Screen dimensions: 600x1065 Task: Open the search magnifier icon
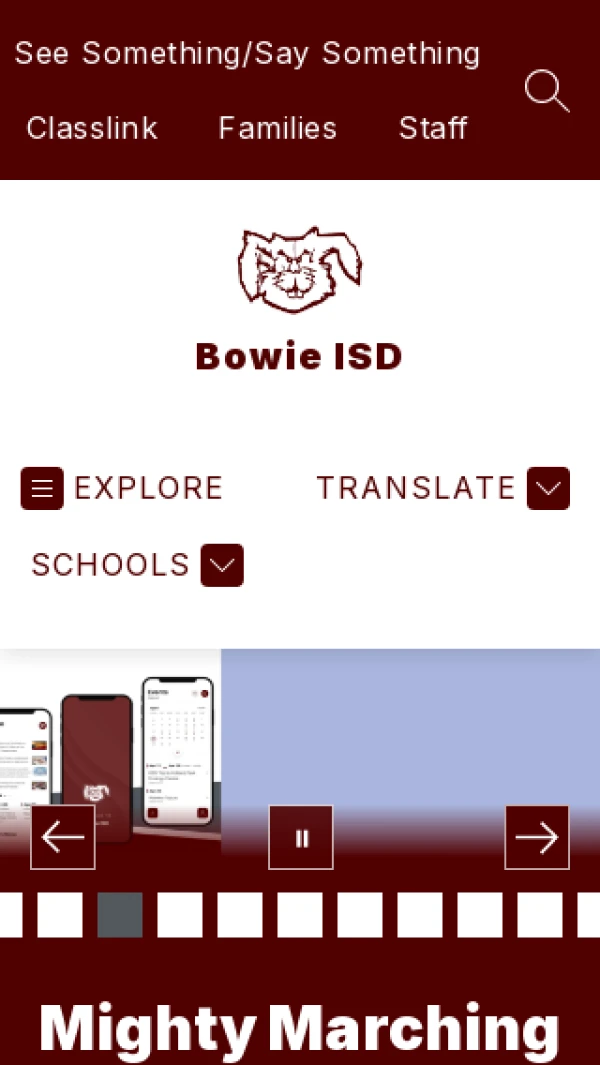pos(546,91)
